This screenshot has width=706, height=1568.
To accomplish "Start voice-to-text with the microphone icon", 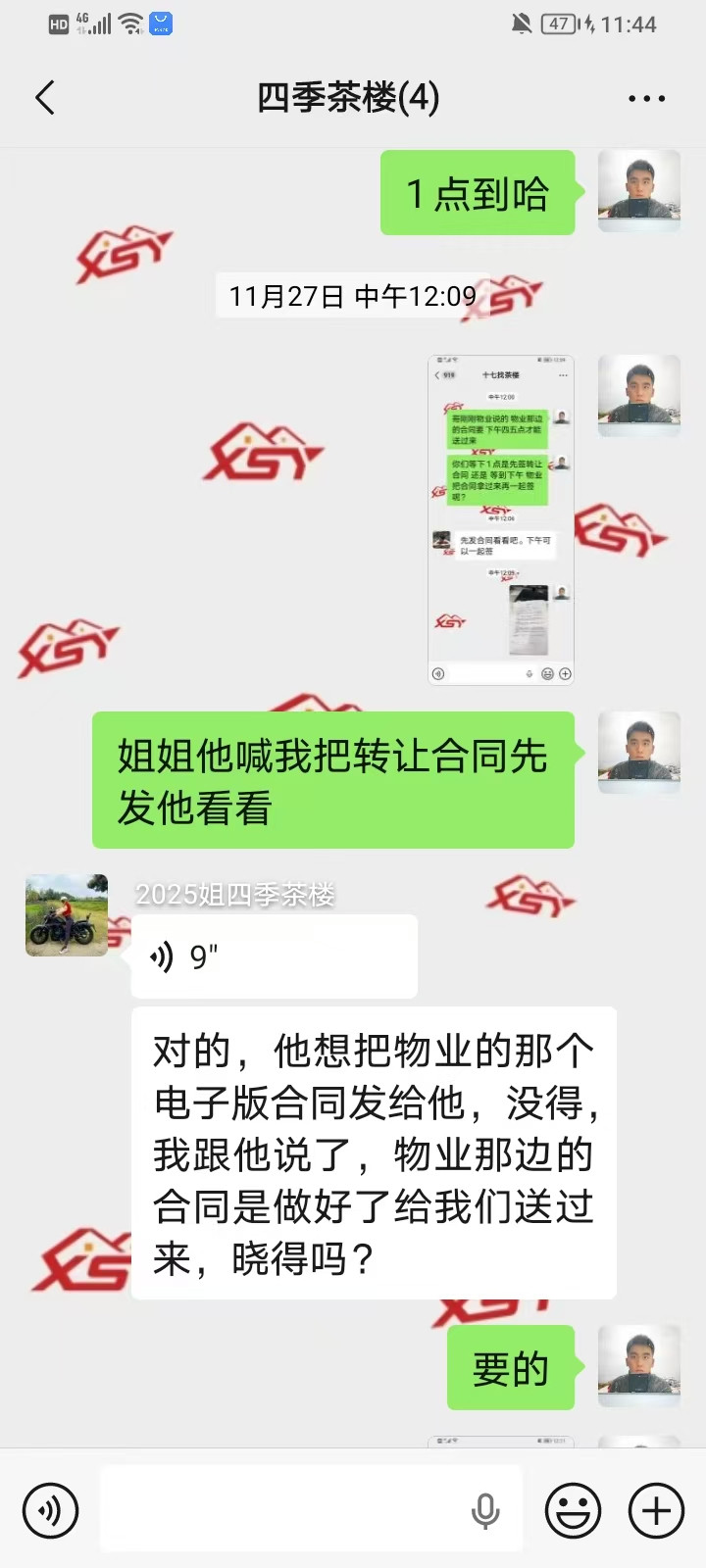I will click(485, 1511).
